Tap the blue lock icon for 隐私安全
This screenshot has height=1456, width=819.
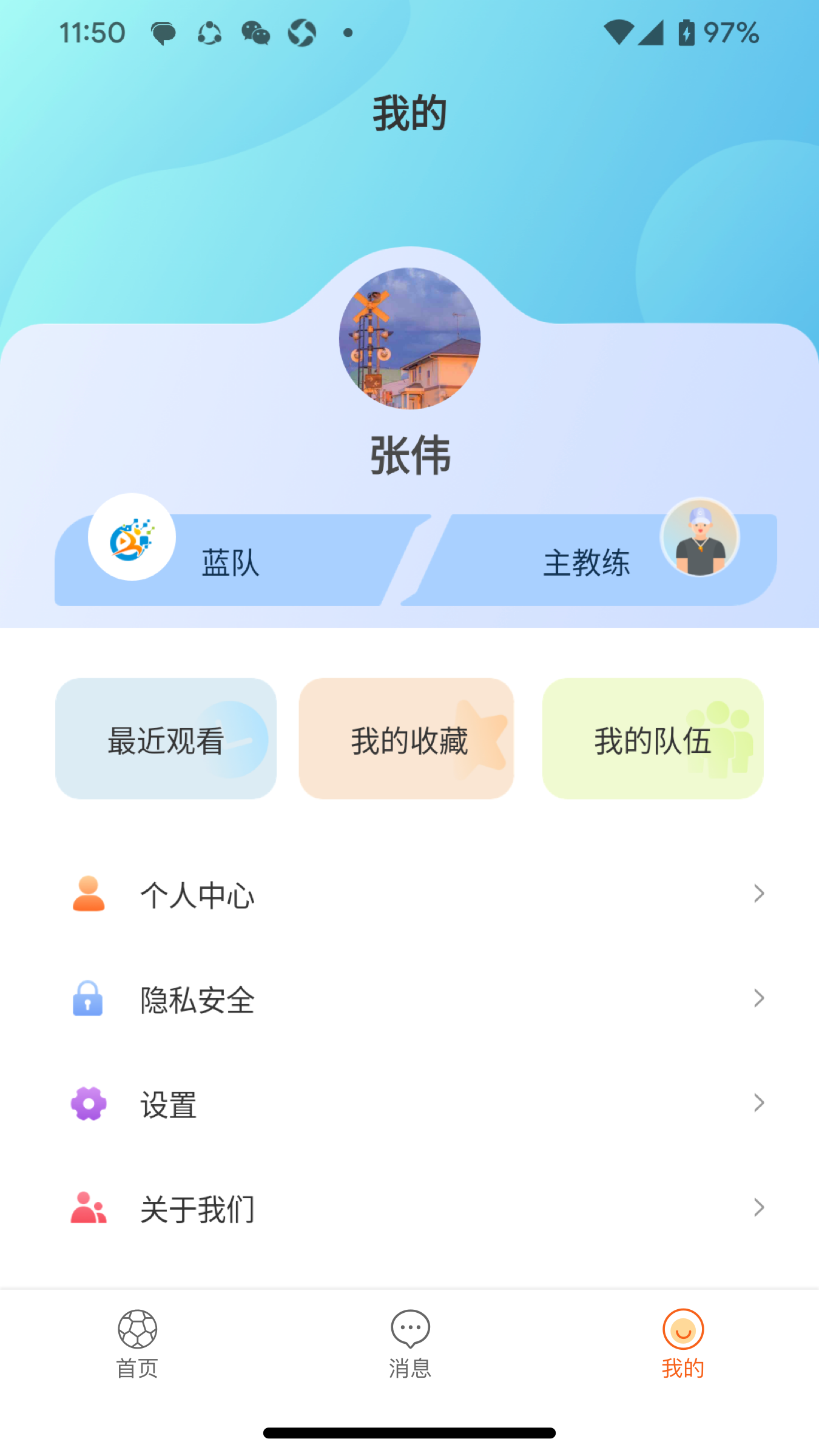[87, 999]
